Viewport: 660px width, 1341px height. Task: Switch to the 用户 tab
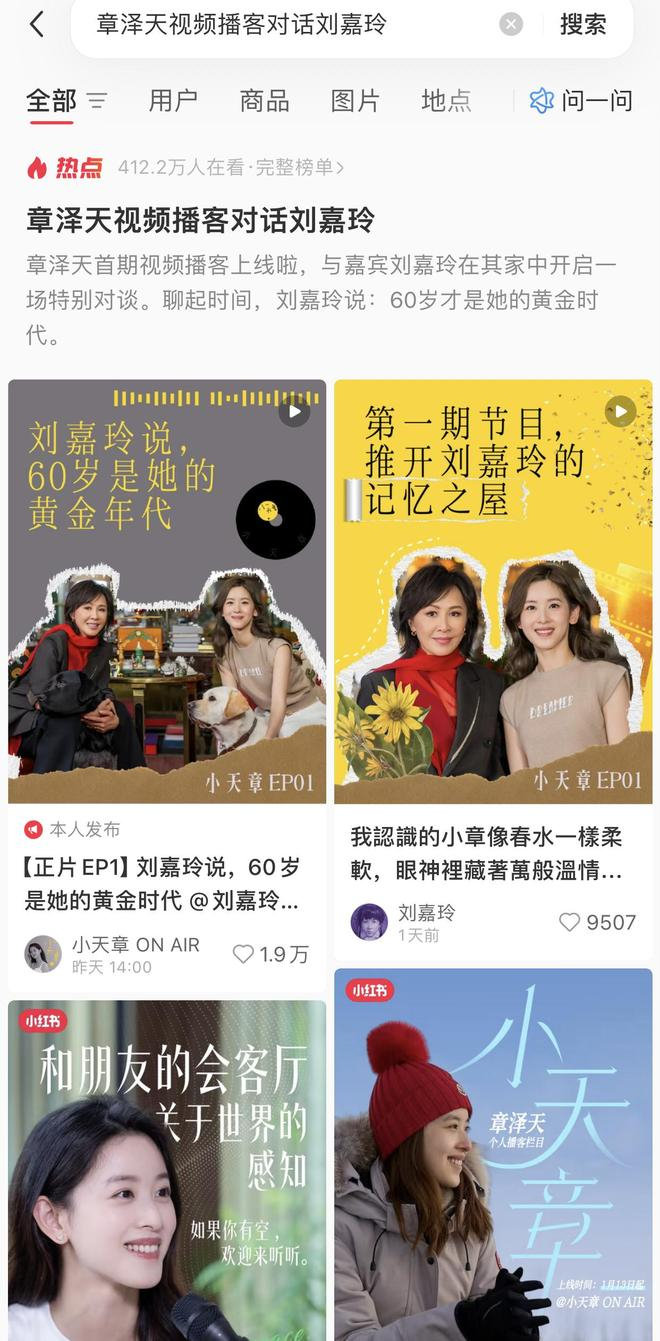tap(173, 100)
